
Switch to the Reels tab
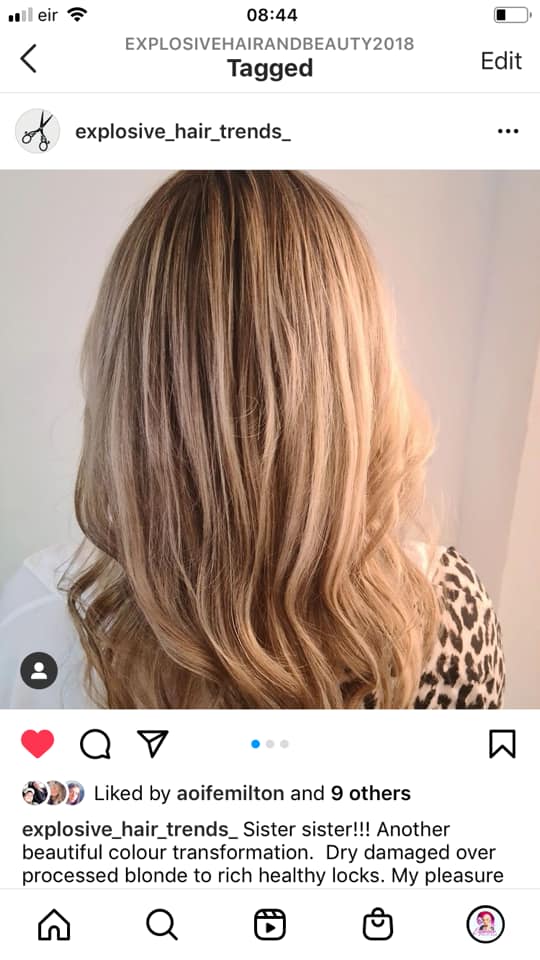(270, 924)
